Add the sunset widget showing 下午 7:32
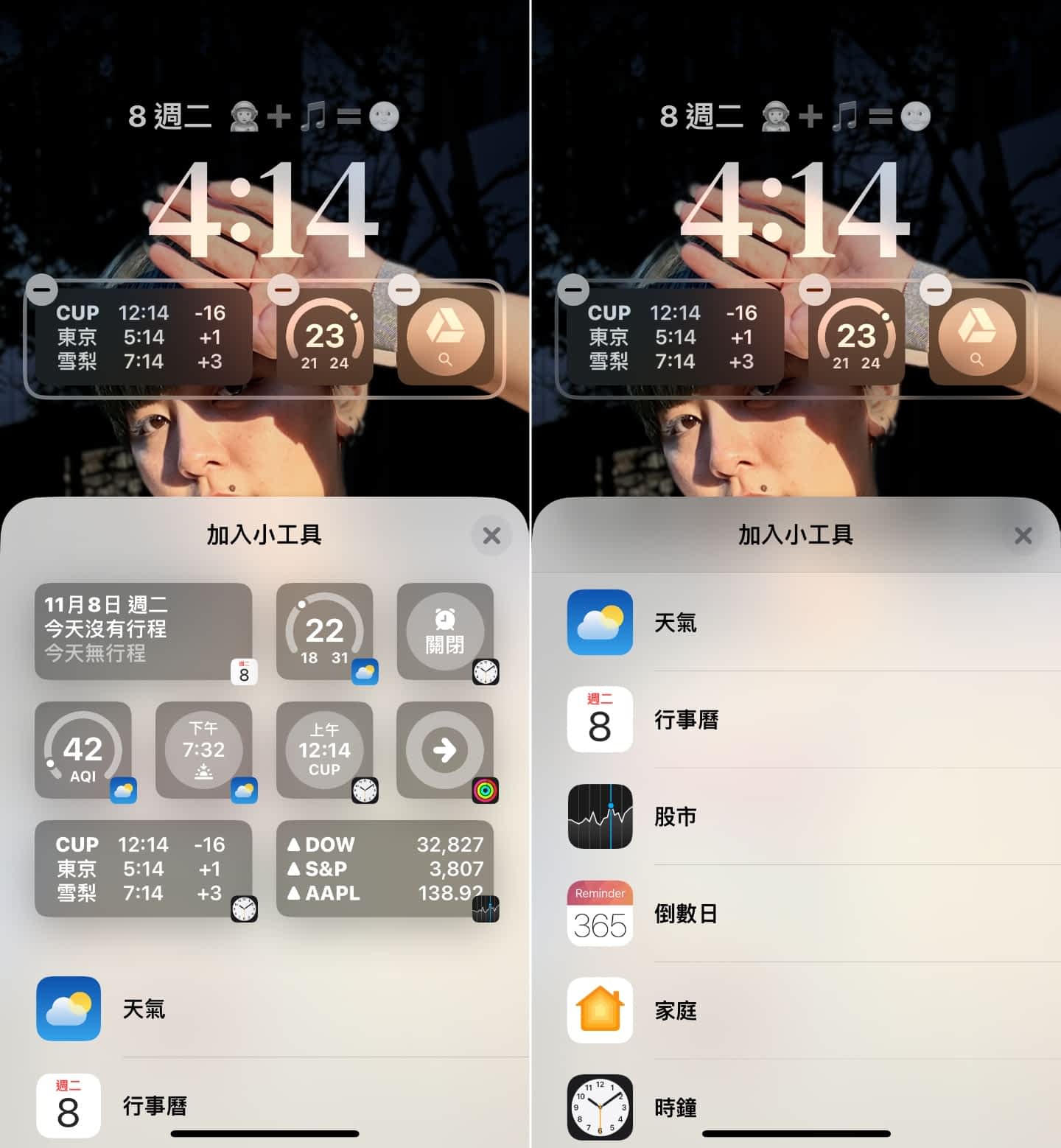 click(203, 749)
